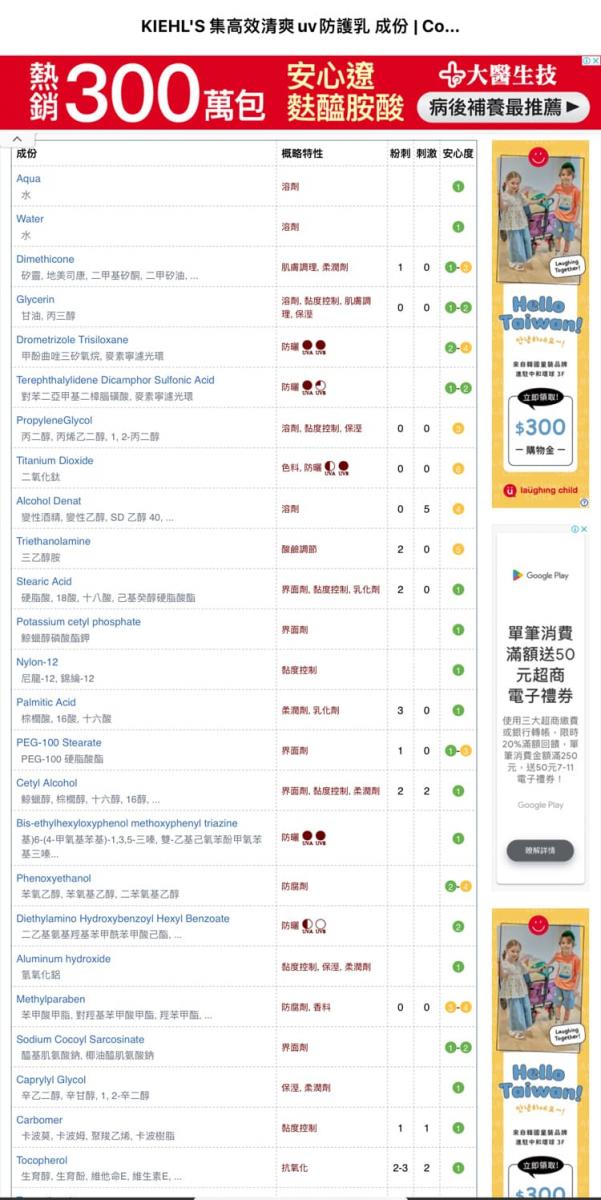Screen dimensions: 601x1200
Task: Open the Tocopherol ingredient link
Action: (42, 1160)
